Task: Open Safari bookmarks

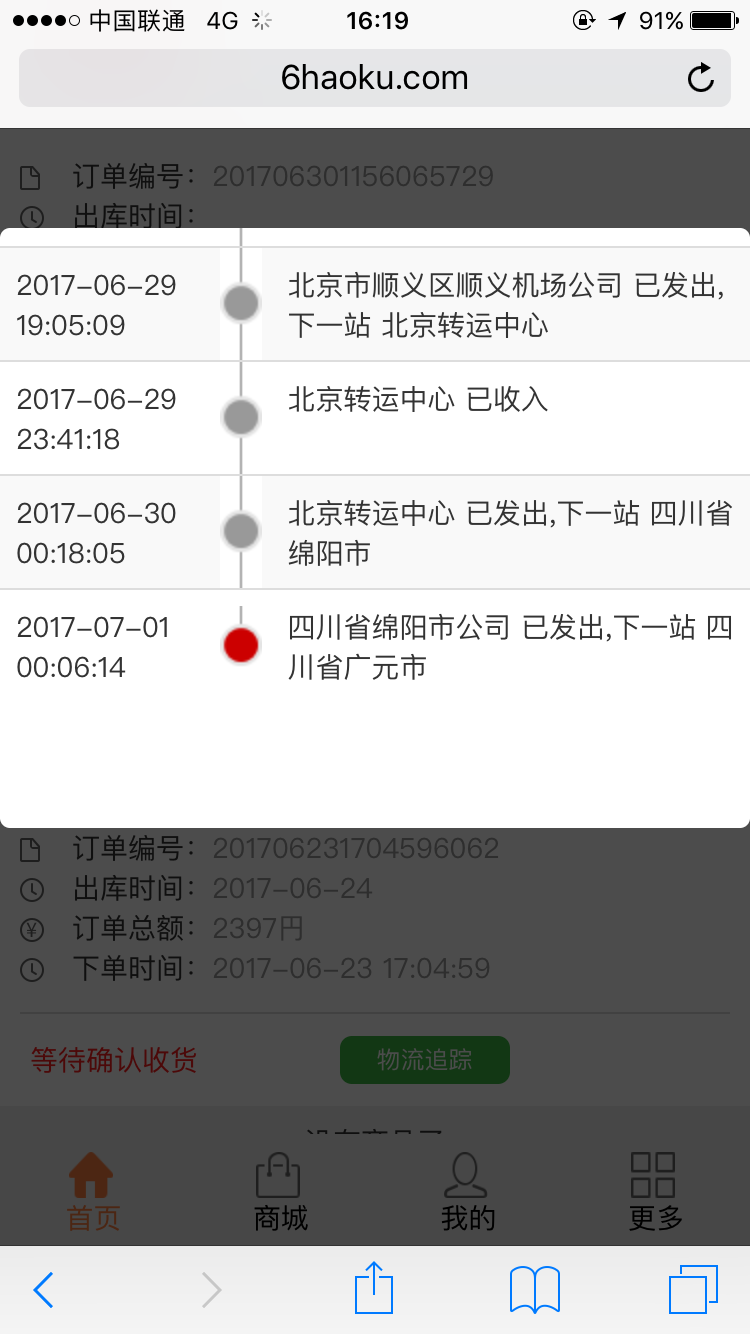Action: pos(535,1290)
